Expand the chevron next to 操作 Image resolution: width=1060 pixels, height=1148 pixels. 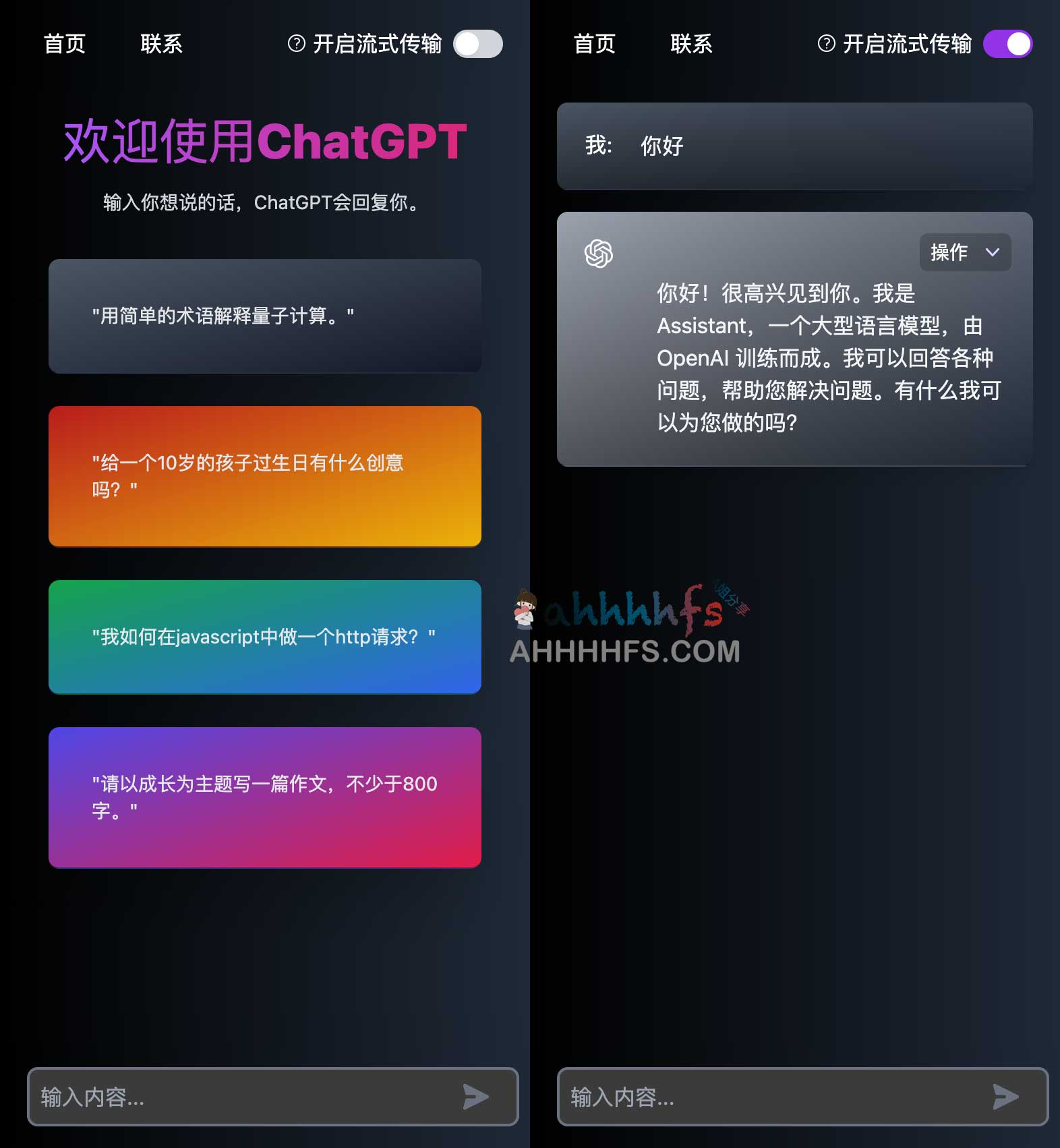[992, 253]
